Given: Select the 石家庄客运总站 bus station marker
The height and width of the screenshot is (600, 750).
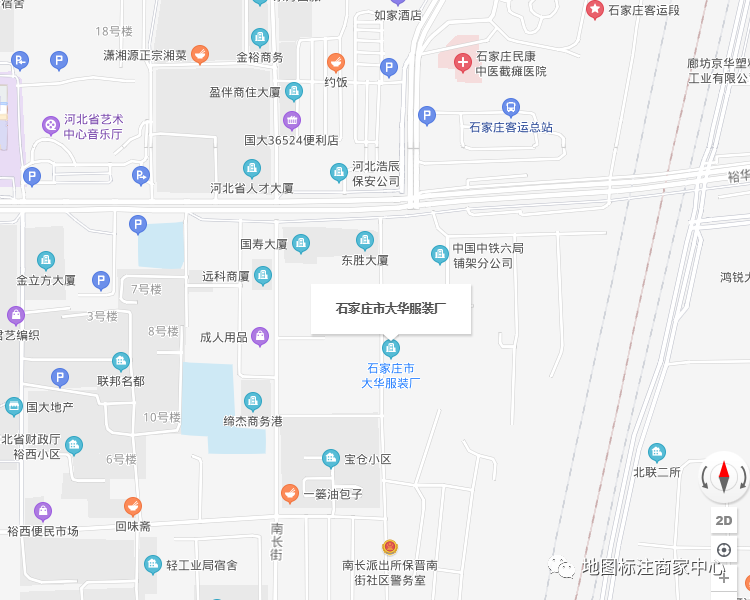Looking at the screenshot, I should tap(511, 108).
